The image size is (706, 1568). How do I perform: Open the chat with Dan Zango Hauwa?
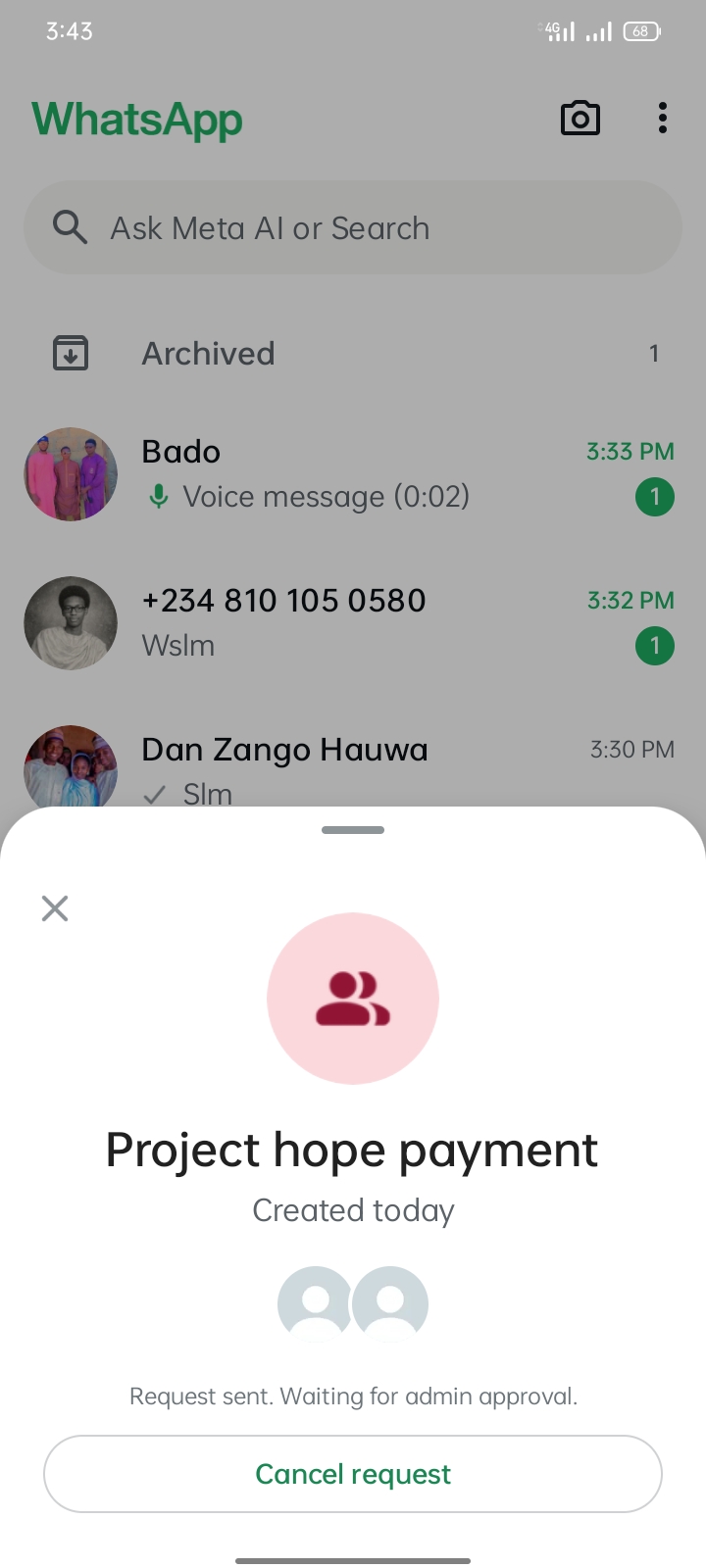tap(353, 766)
